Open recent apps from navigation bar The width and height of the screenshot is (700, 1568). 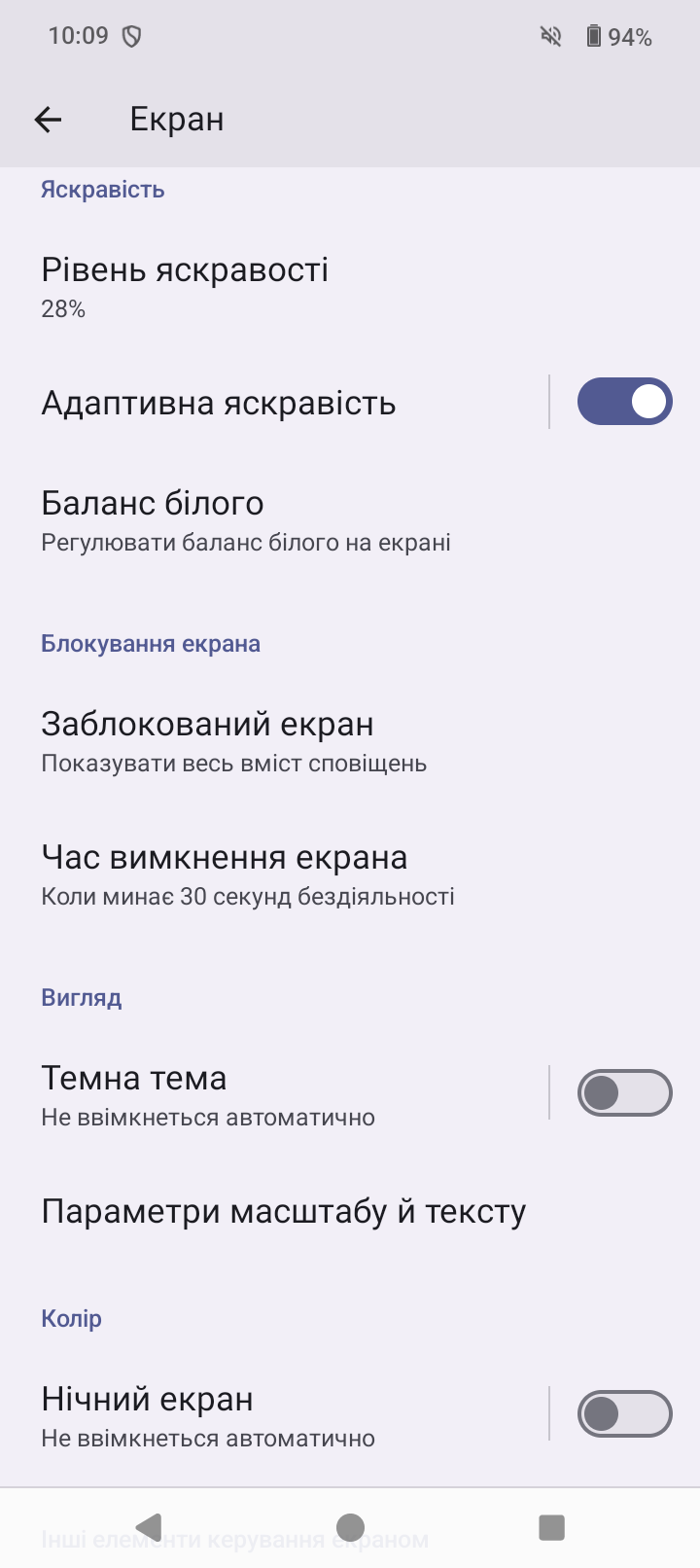point(551,1526)
